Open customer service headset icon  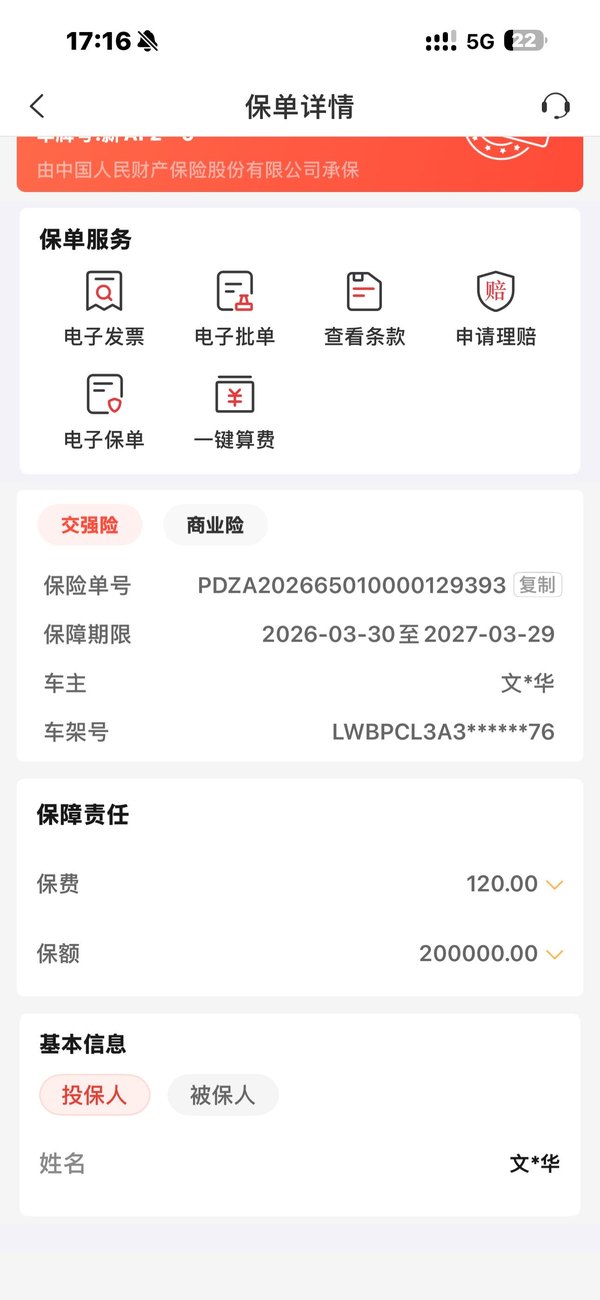(x=555, y=106)
